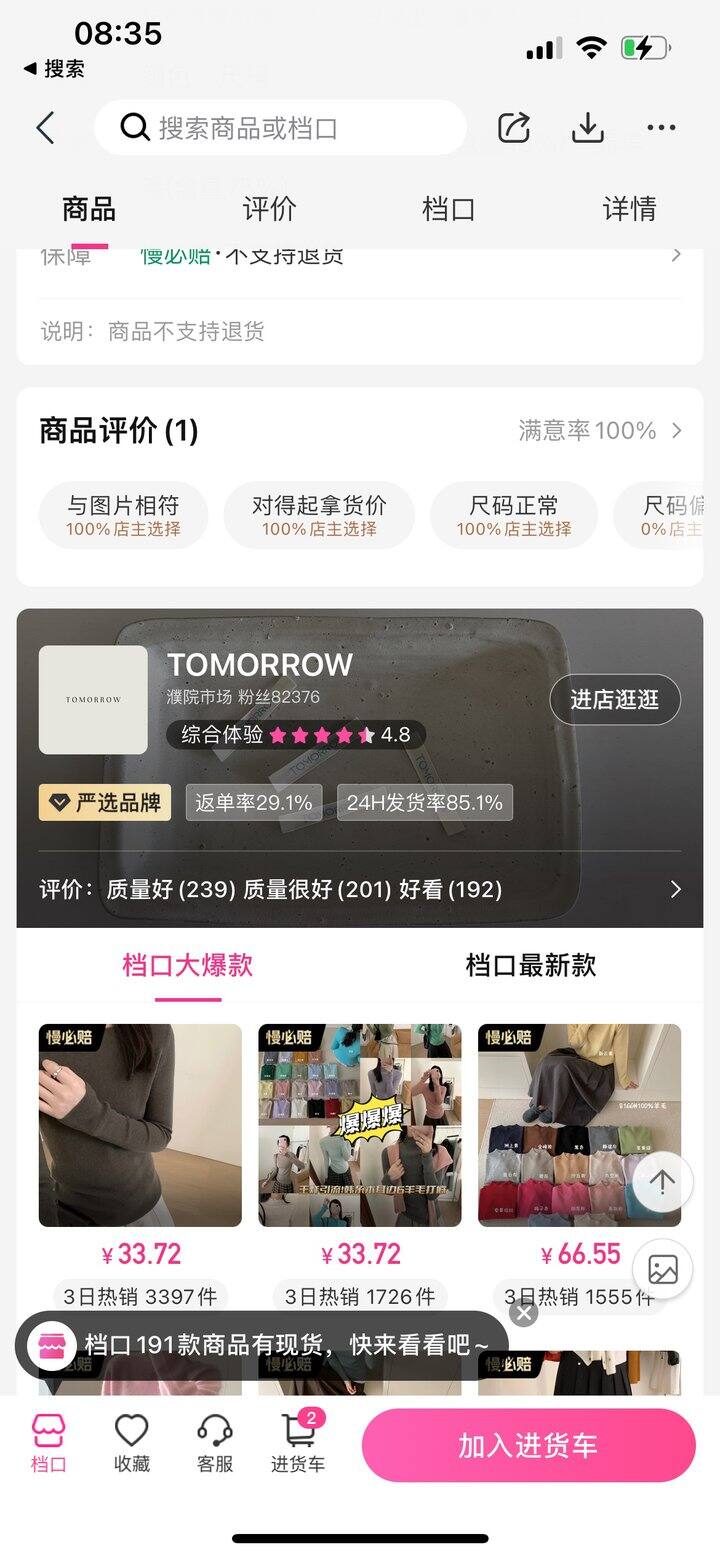The width and height of the screenshot is (720, 1558).
Task: Select the 对得起拿货价 review chip
Action: pos(319,515)
